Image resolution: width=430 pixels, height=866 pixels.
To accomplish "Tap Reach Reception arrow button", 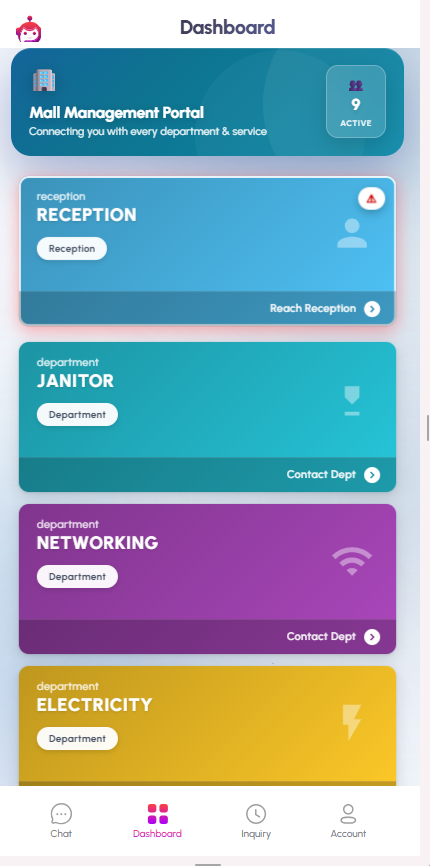I will point(372,309).
